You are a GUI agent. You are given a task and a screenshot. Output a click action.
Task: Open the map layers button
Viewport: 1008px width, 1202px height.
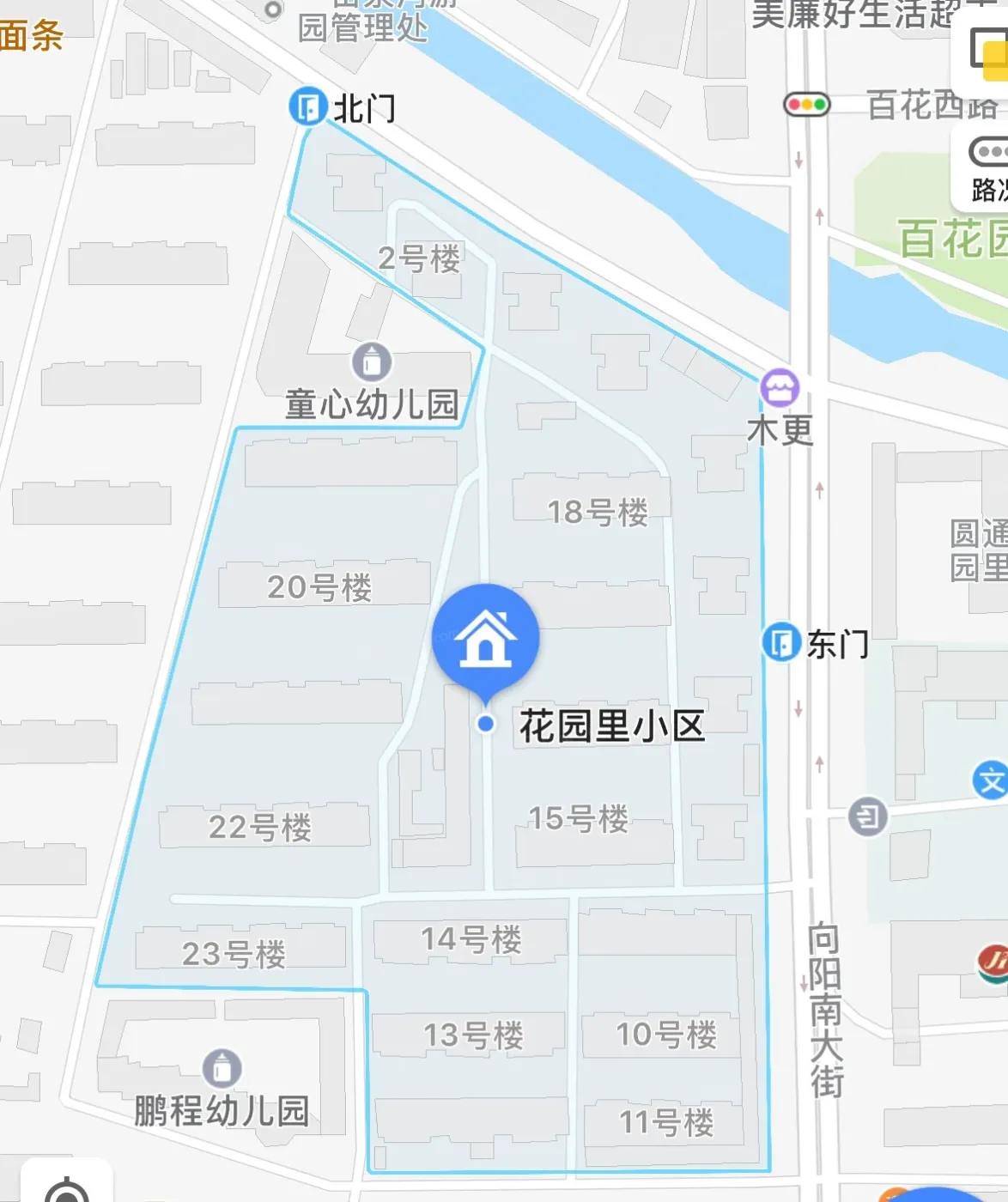[987, 50]
